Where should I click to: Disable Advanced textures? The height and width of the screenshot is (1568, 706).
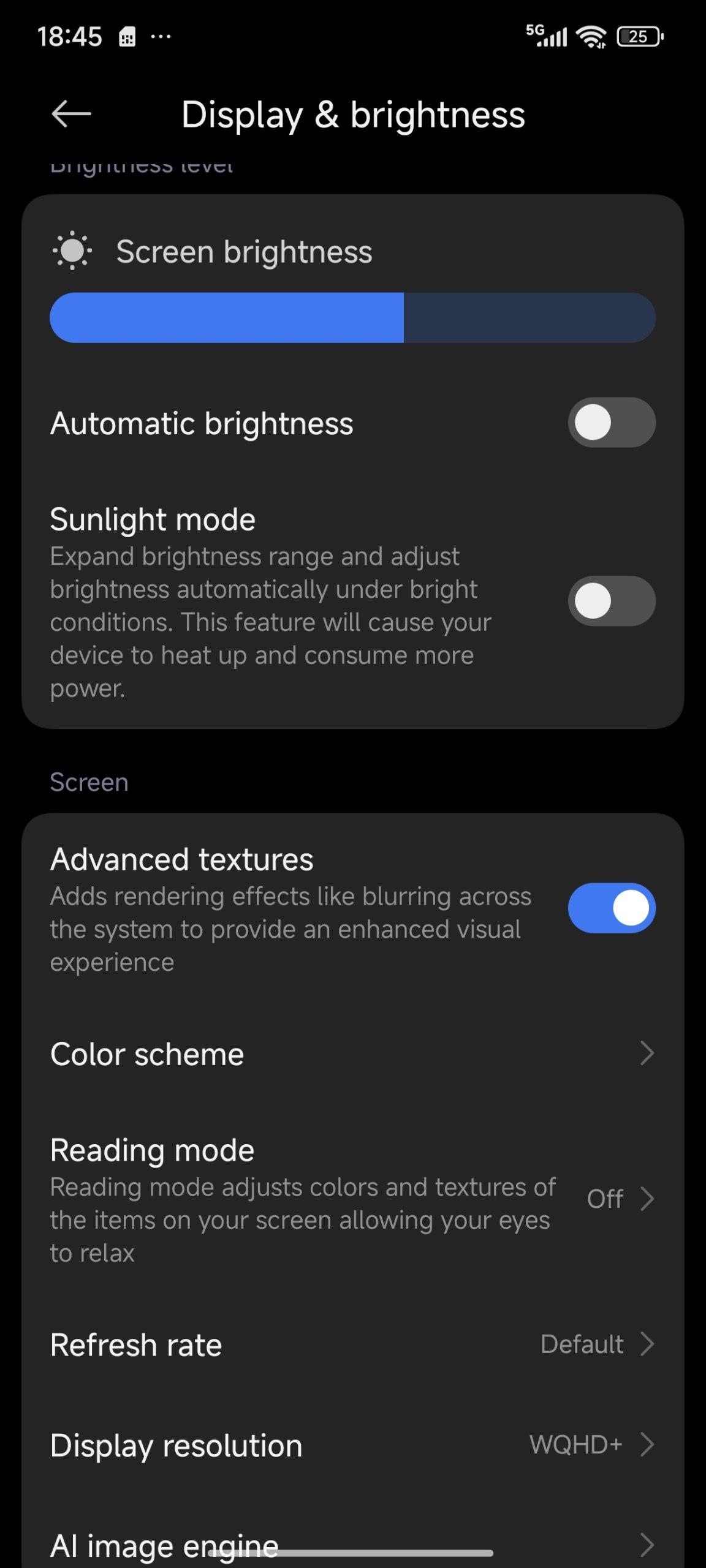click(611, 908)
